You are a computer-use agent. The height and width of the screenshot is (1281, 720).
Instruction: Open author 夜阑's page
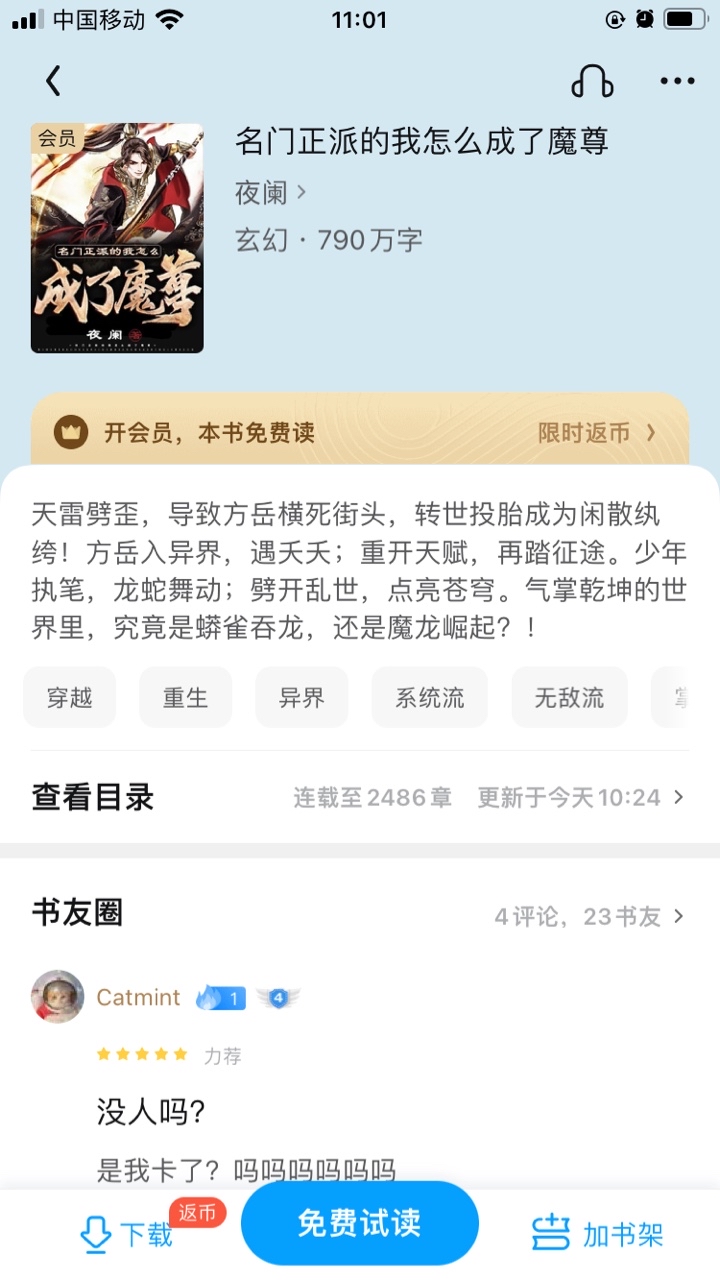[x=270, y=192]
